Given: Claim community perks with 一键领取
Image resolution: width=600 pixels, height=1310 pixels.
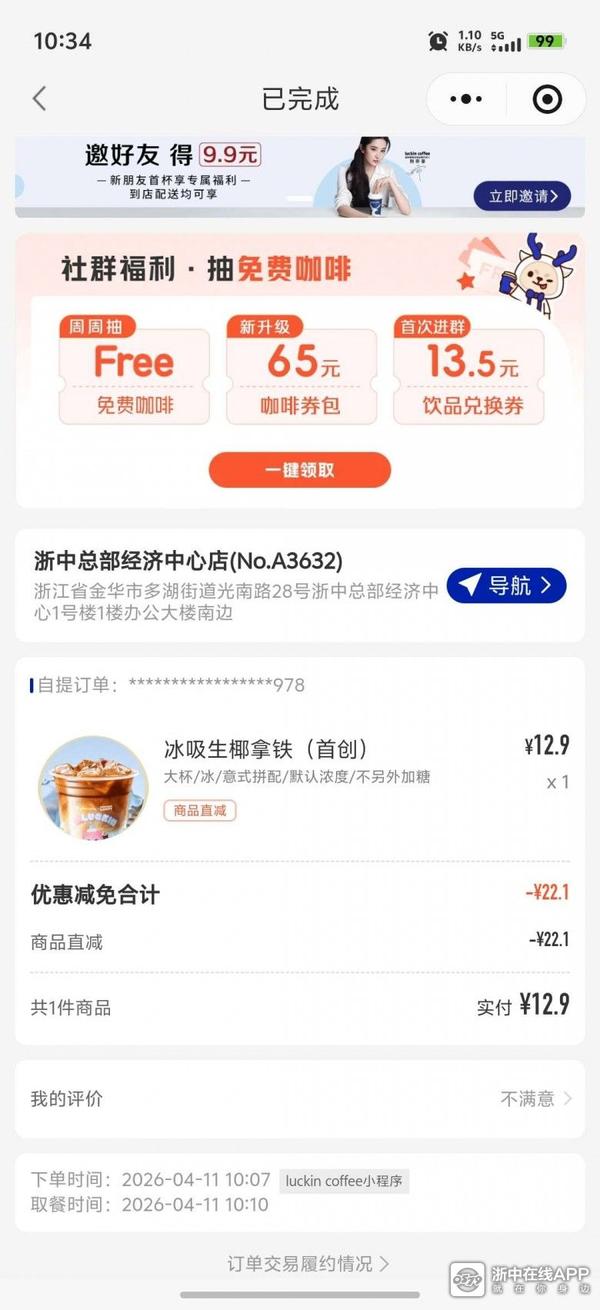Looking at the screenshot, I should (299, 469).
